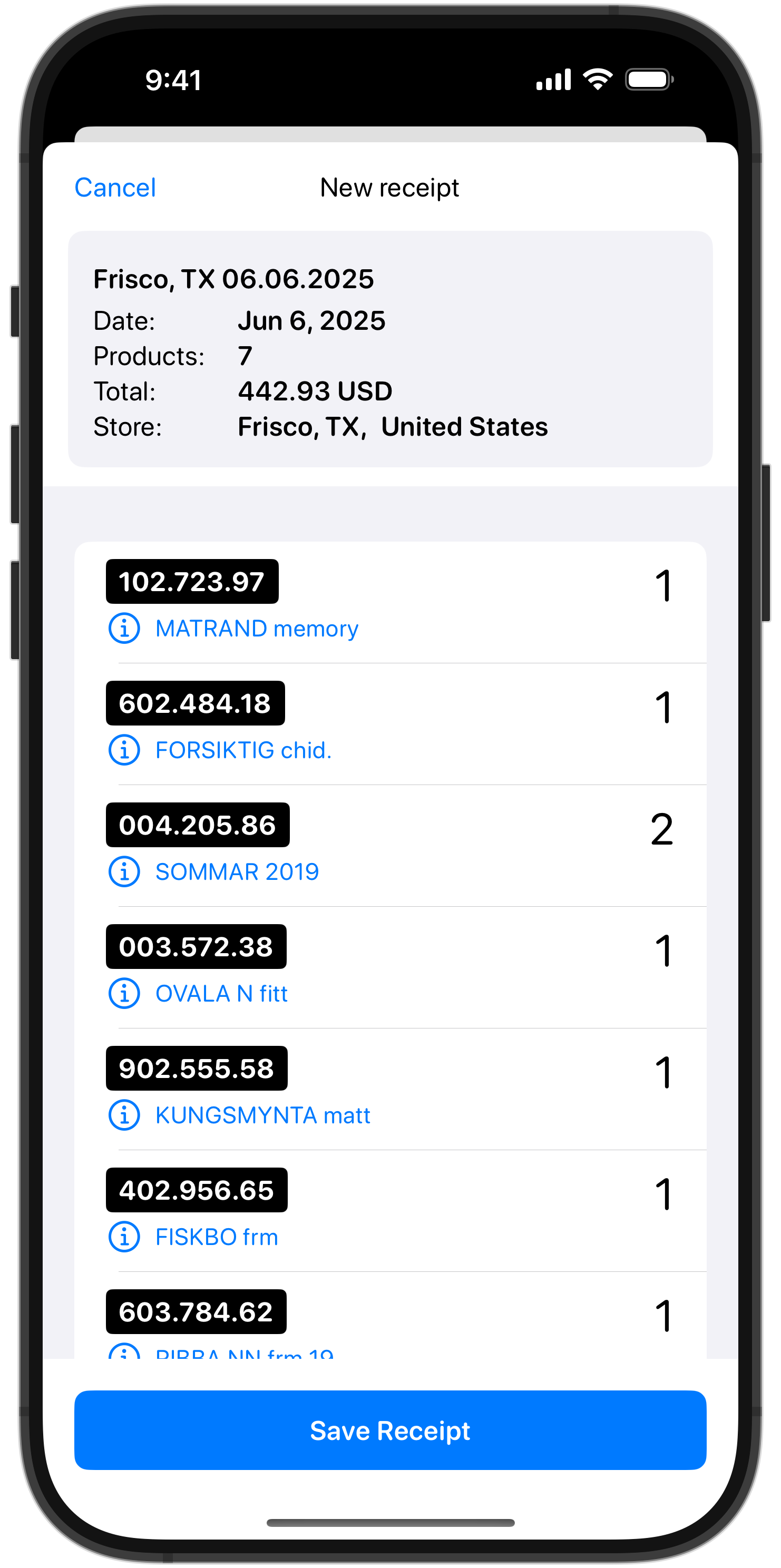Open info for FISKBO frm product
This screenshot has height=1568, width=781.
click(123, 1237)
